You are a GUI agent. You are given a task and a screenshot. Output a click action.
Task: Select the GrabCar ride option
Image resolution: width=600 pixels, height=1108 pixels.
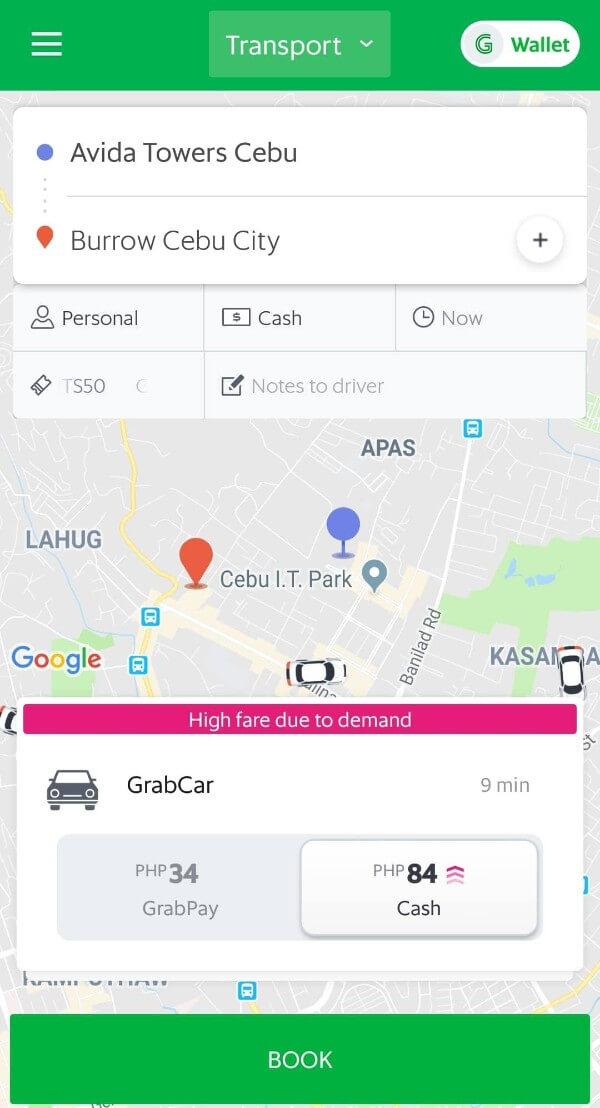point(170,785)
